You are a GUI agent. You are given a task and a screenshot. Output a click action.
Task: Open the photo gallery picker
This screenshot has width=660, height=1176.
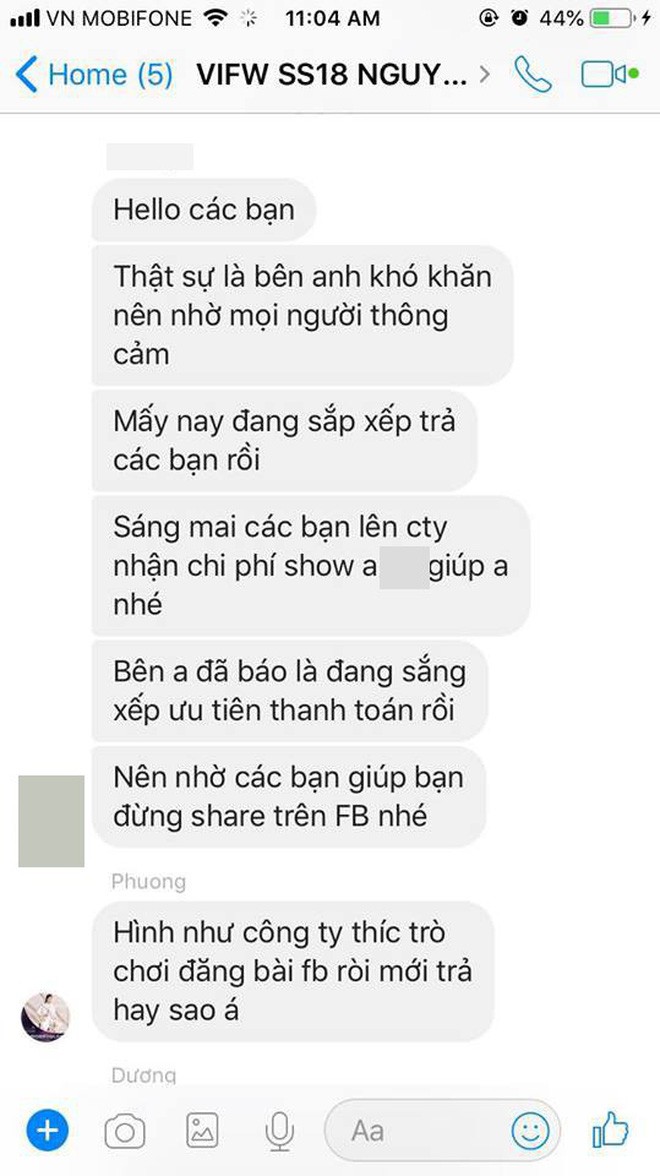202,1131
